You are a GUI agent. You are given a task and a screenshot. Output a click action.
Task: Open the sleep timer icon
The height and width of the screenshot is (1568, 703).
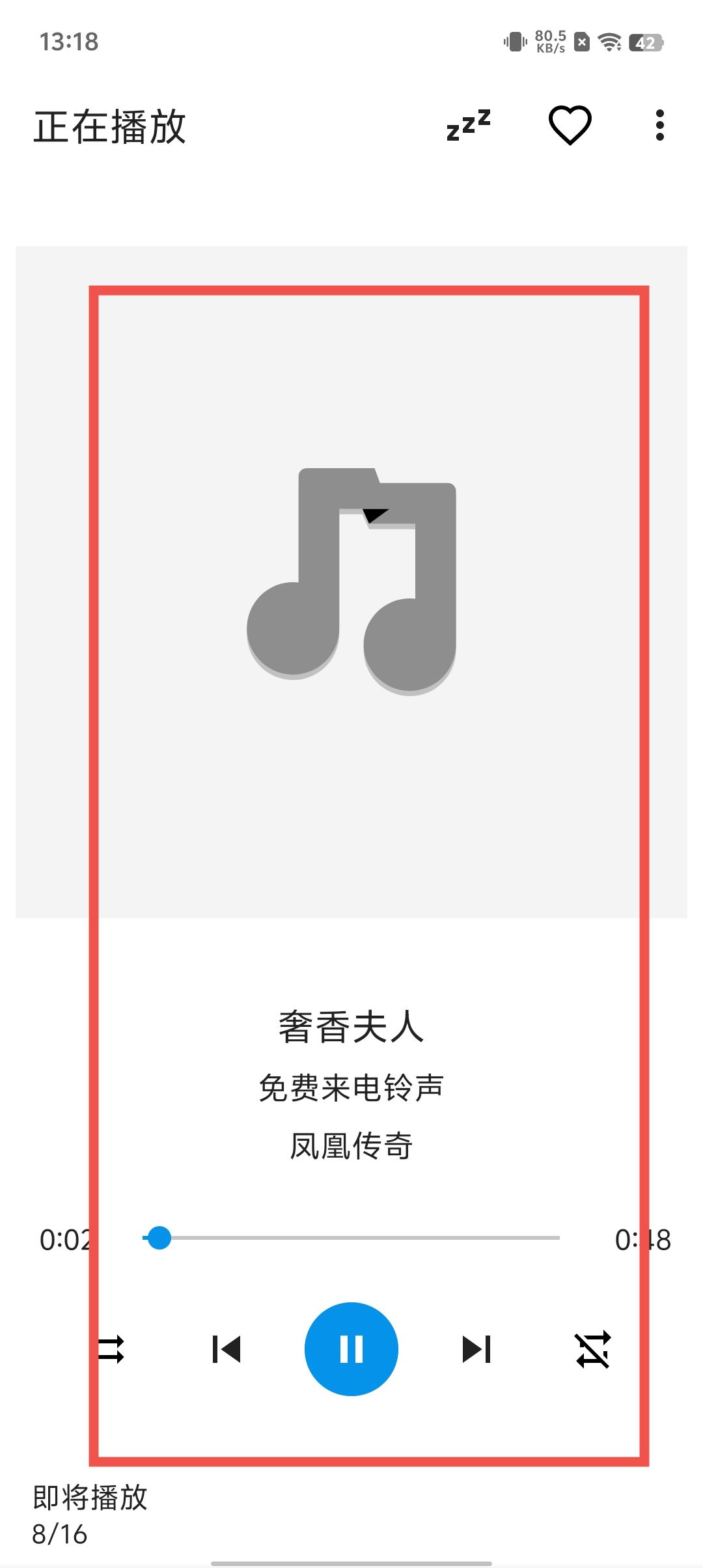click(468, 125)
